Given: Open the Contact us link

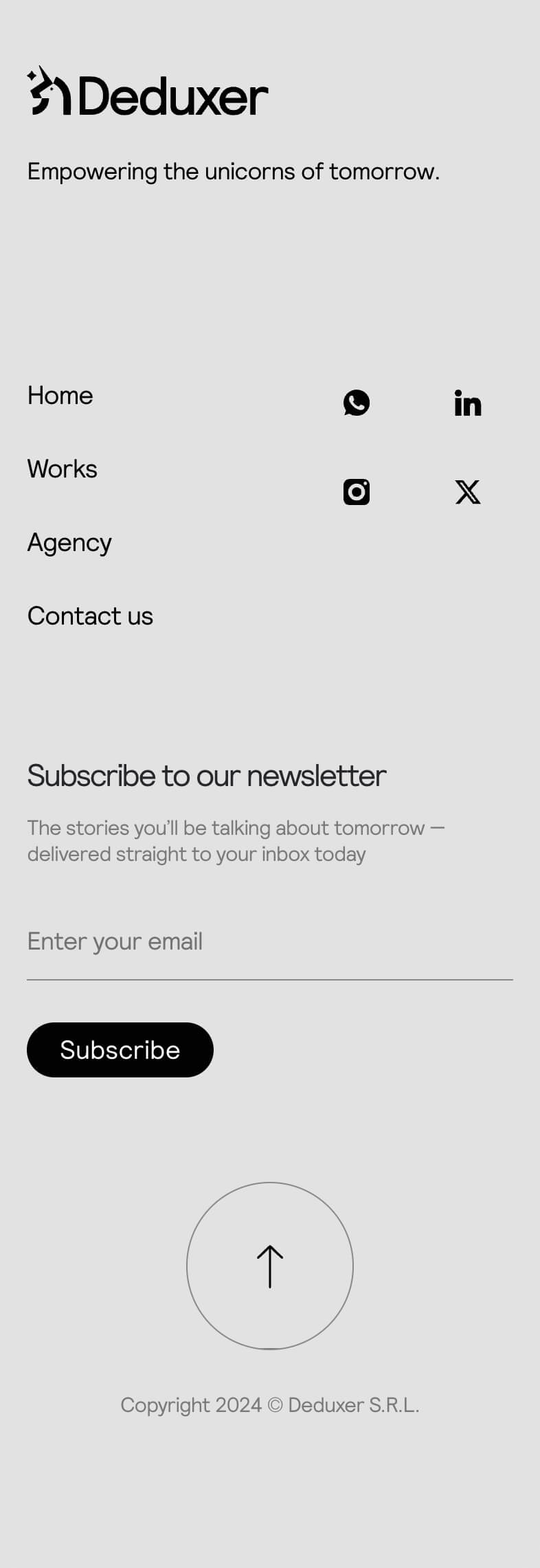Looking at the screenshot, I should click(x=90, y=616).
